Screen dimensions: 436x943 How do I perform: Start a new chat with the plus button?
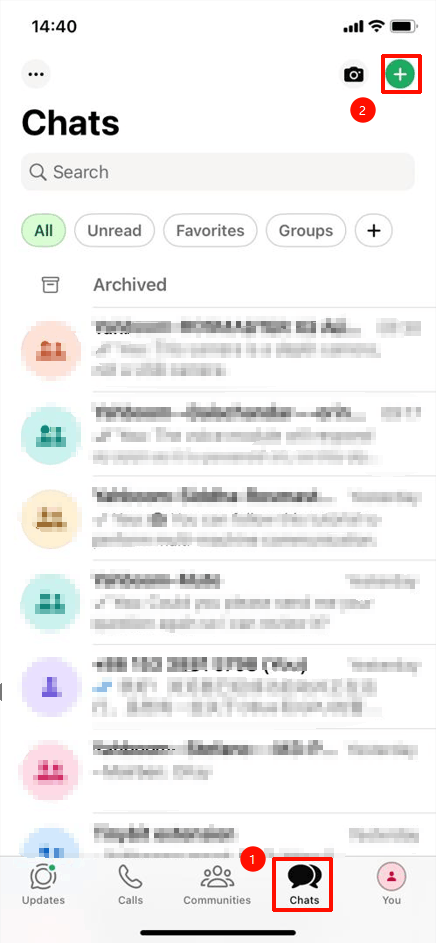401,74
